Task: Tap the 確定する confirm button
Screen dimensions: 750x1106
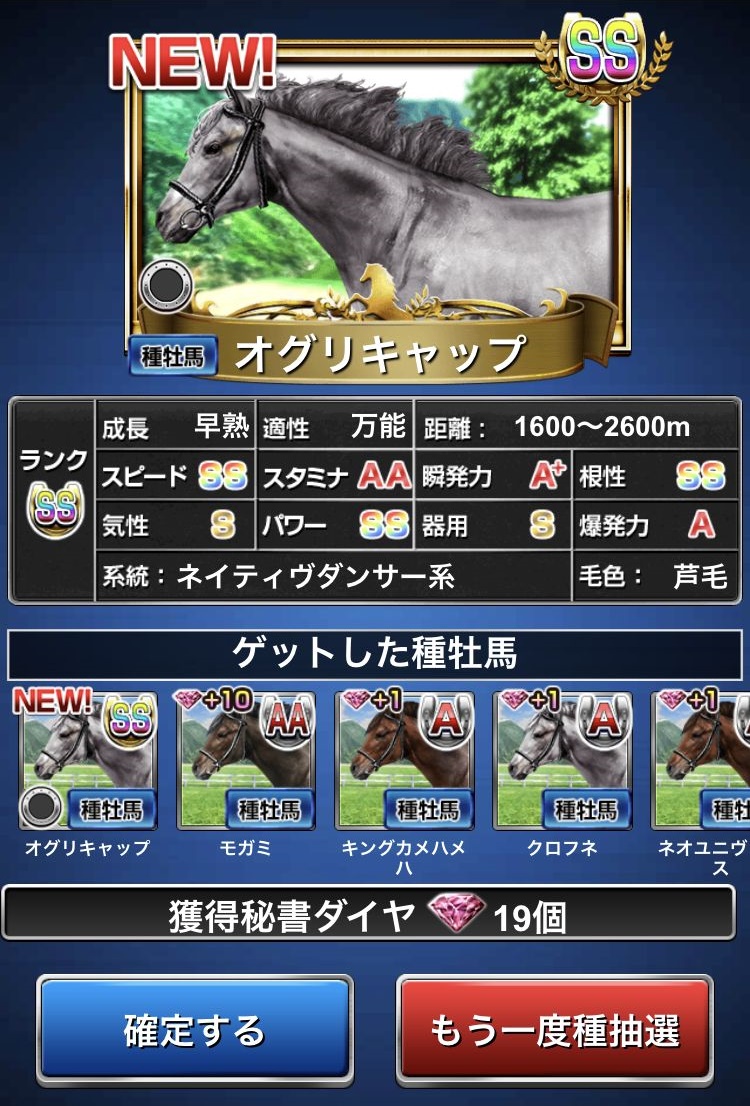Action: click(x=195, y=1030)
